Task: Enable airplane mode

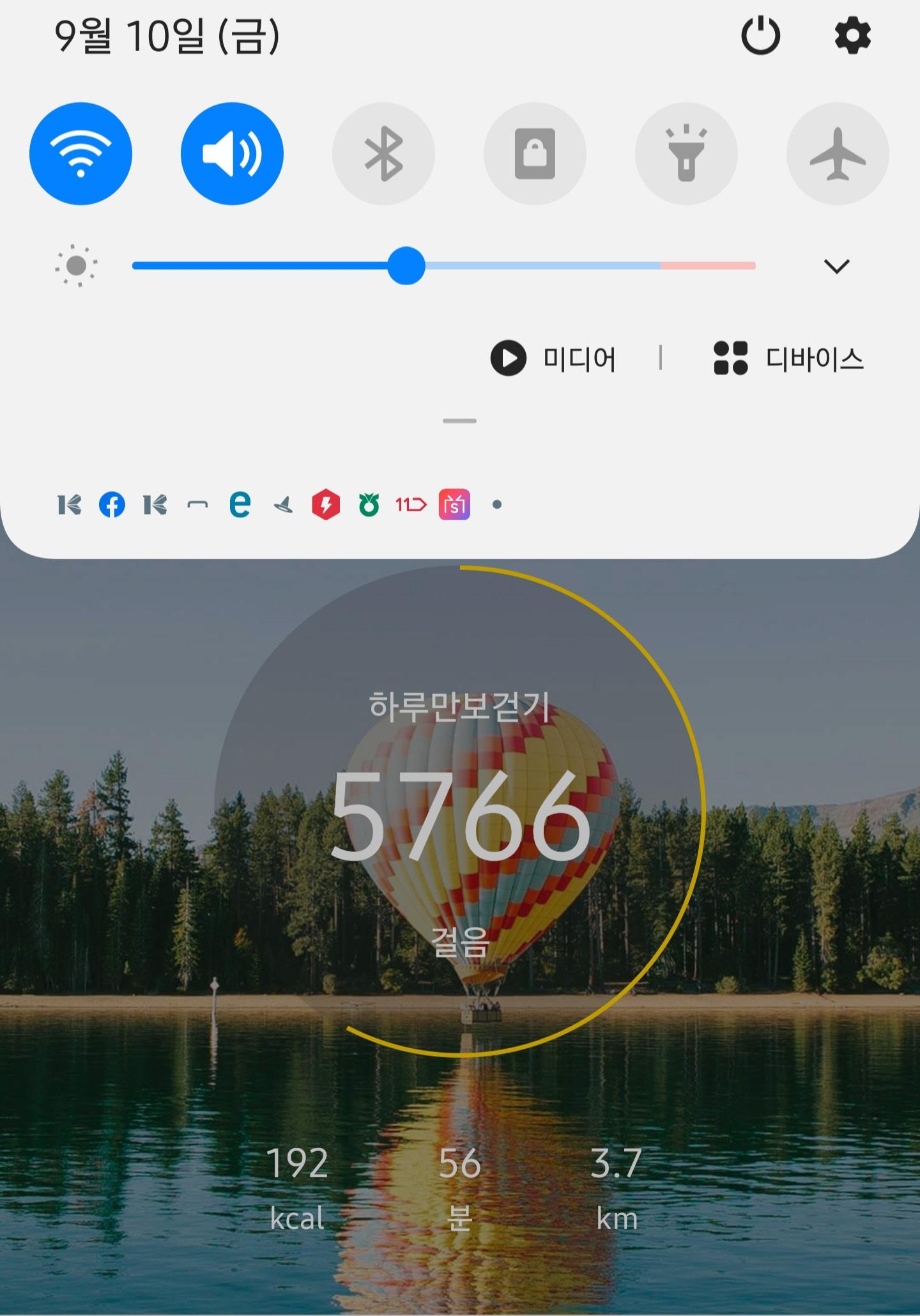Action: click(838, 153)
